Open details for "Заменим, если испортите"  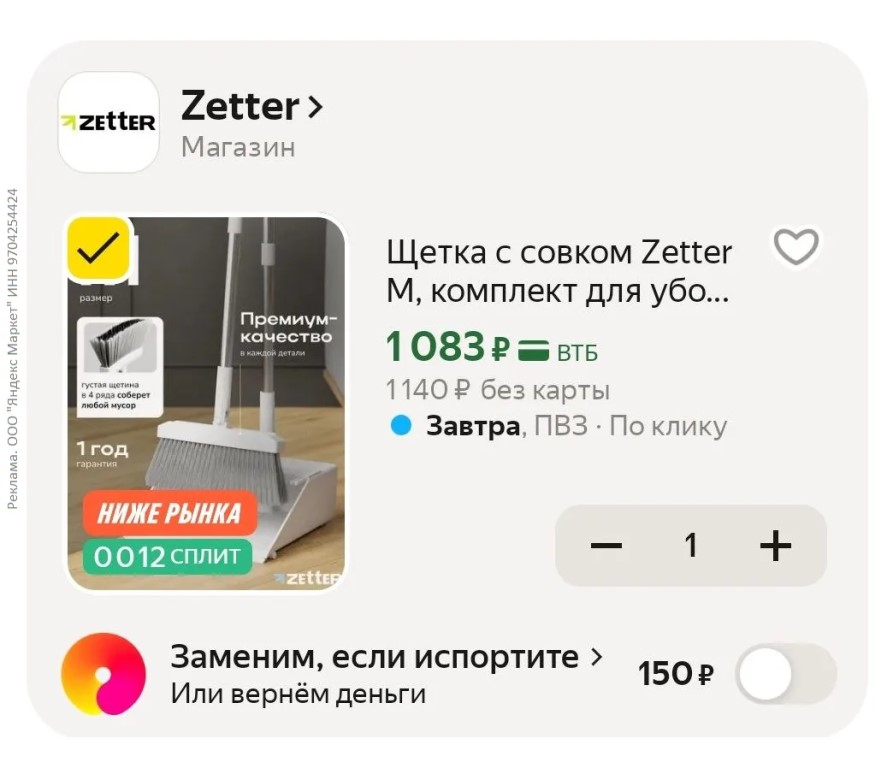(386, 658)
